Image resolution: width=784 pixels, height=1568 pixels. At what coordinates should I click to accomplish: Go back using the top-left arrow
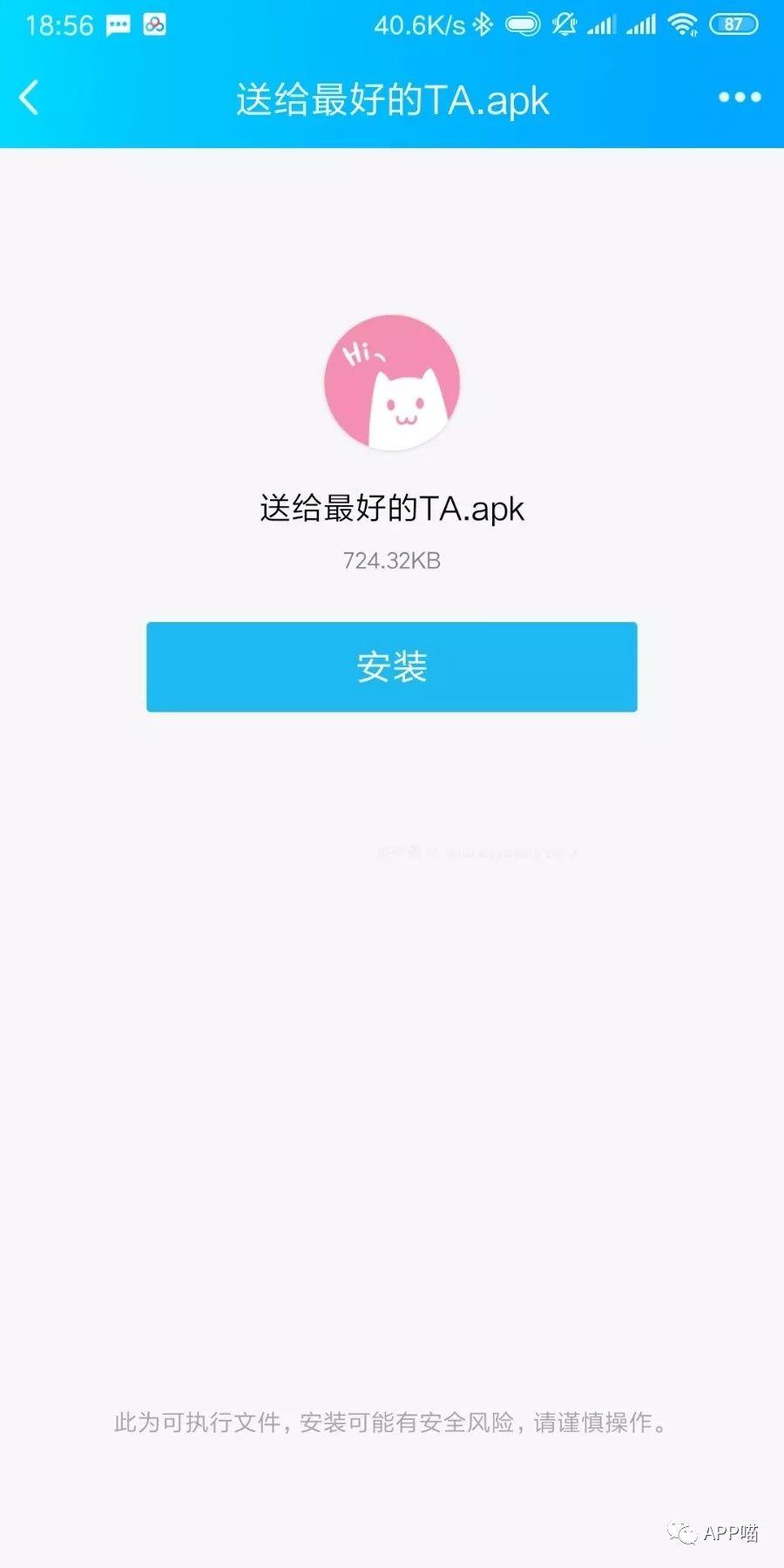tap(29, 98)
